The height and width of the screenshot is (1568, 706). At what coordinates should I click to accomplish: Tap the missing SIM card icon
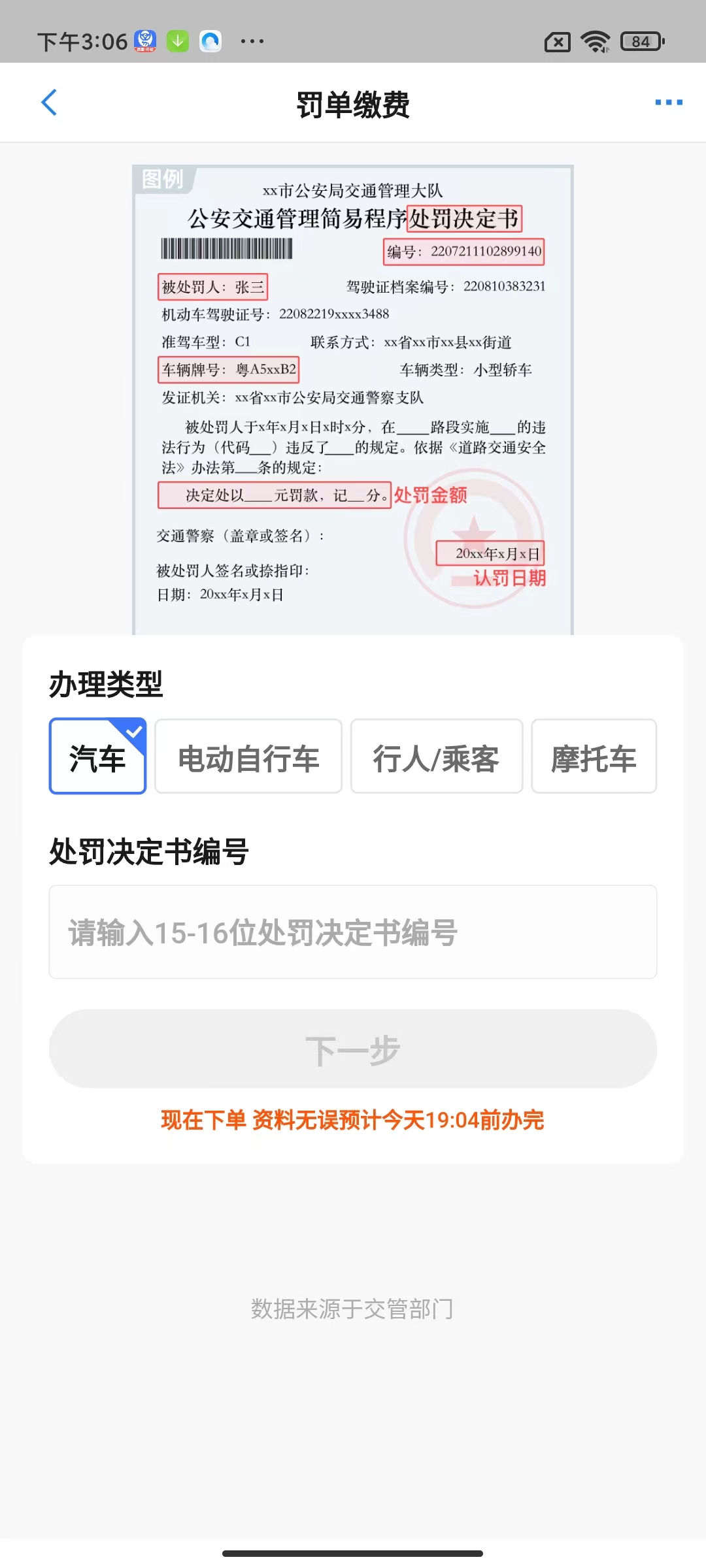point(556,41)
